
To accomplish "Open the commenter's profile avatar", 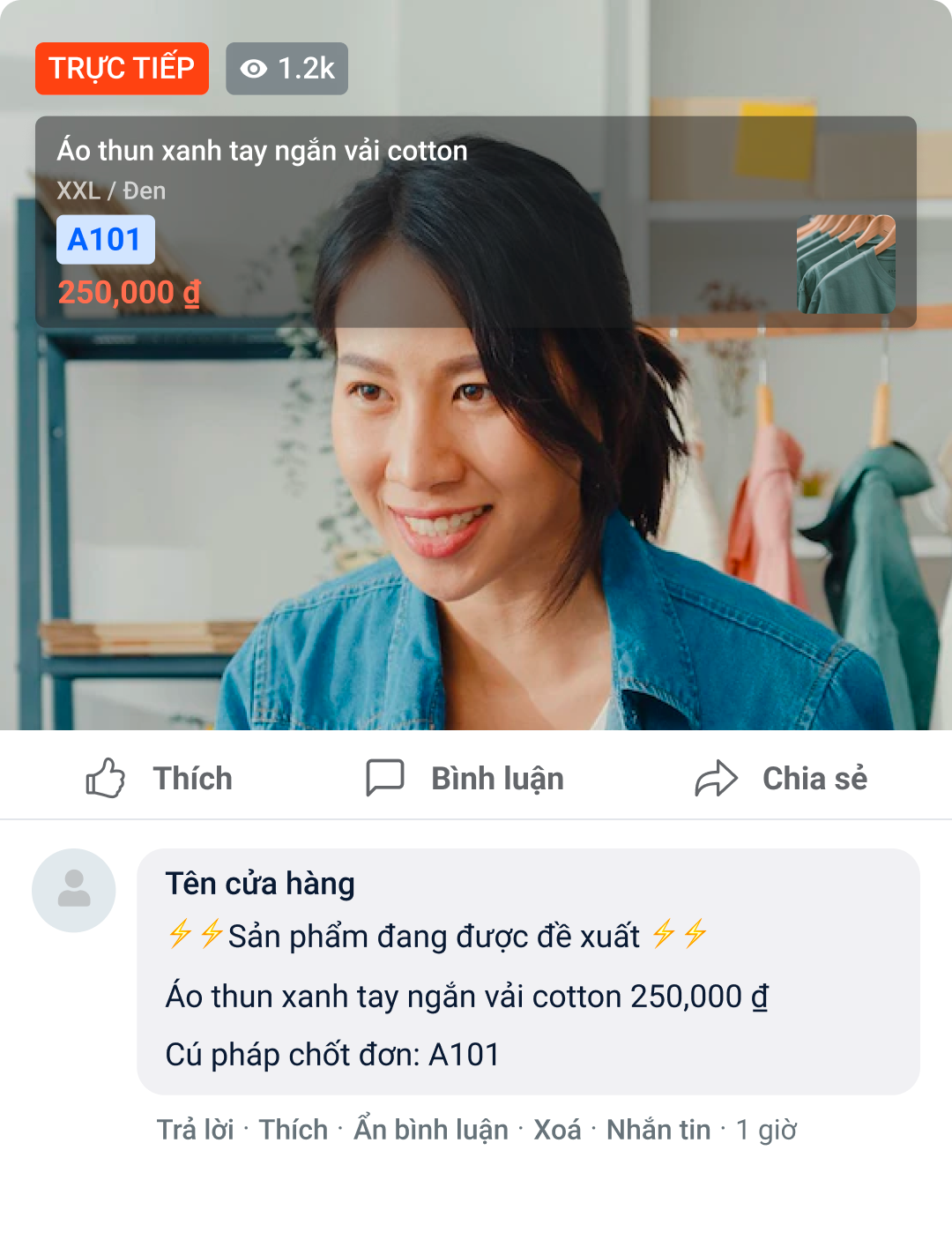I will click(x=74, y=890).
